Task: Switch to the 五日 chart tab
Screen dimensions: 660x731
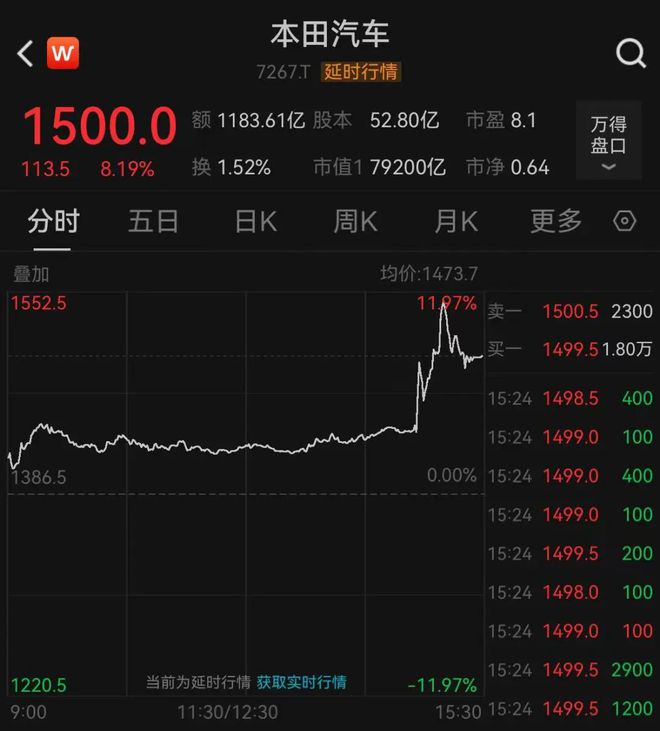Action: pyautogui.click(x=153, y=221)
